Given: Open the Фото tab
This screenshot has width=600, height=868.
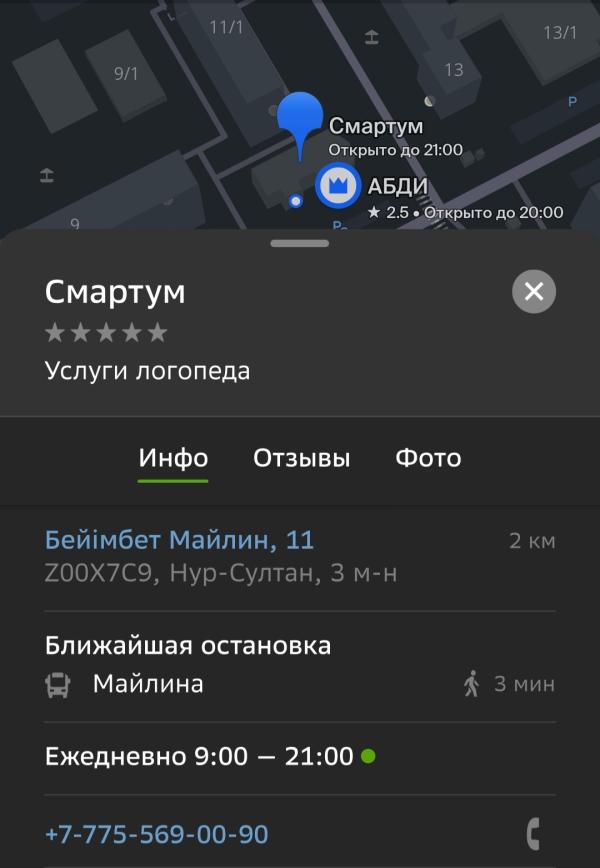Looking at the screenshot, I should 428,458.
